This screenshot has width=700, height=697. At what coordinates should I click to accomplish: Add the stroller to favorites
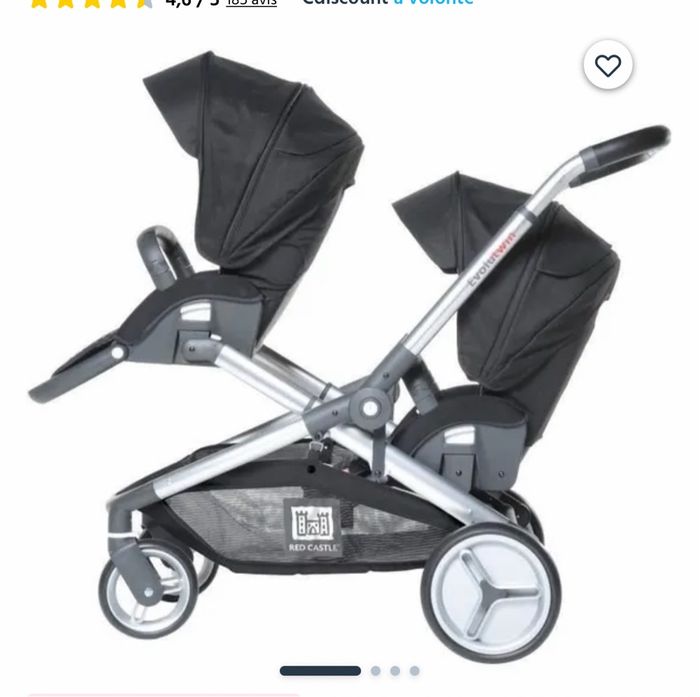click(x=608, y=66)
